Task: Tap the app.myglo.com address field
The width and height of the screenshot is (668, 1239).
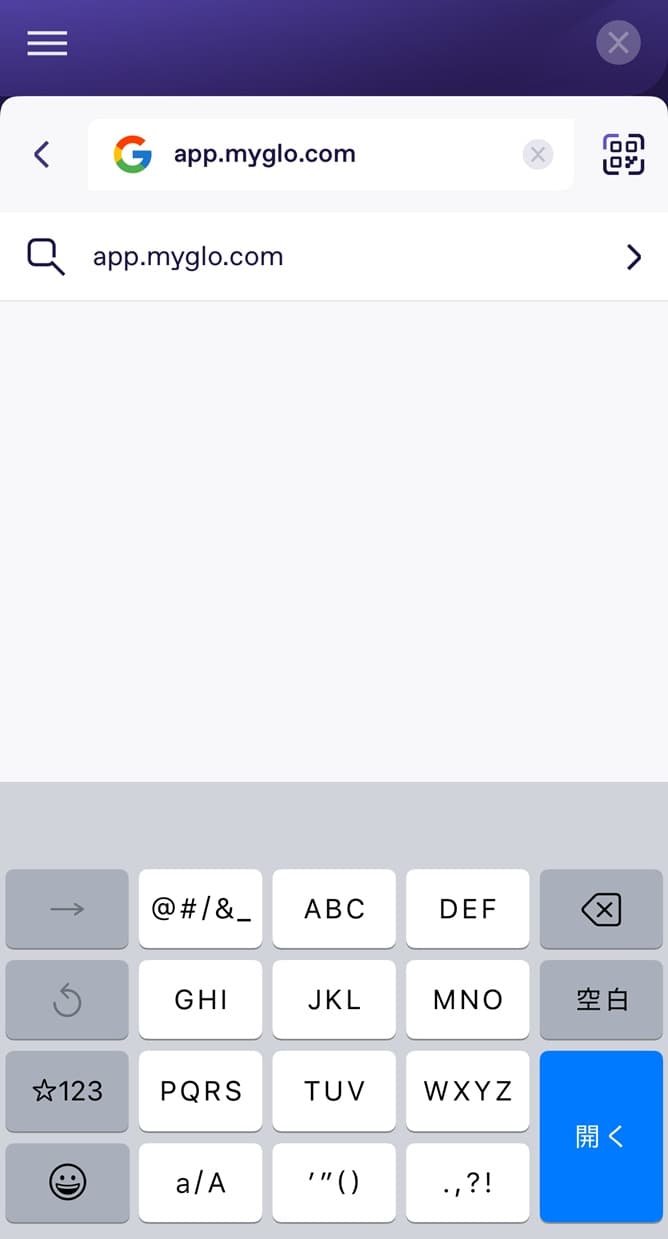Action: tap(331, 154)
